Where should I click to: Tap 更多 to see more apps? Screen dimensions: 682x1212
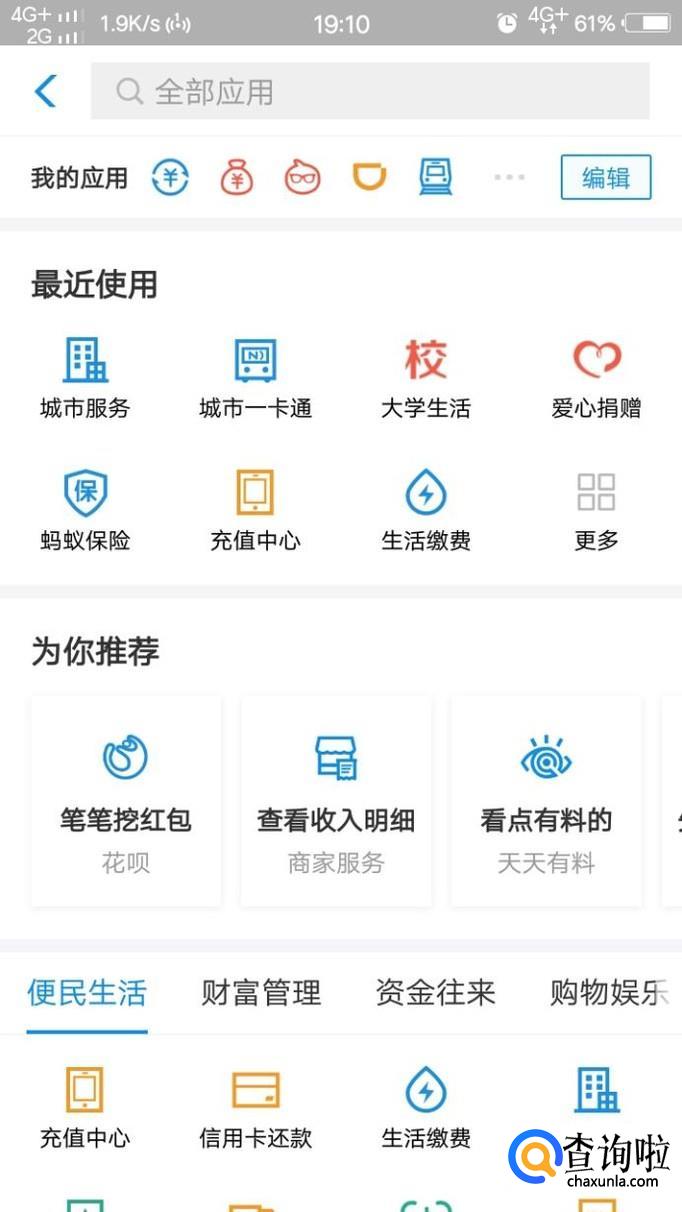pyautogui.click(x=596, y=510)
